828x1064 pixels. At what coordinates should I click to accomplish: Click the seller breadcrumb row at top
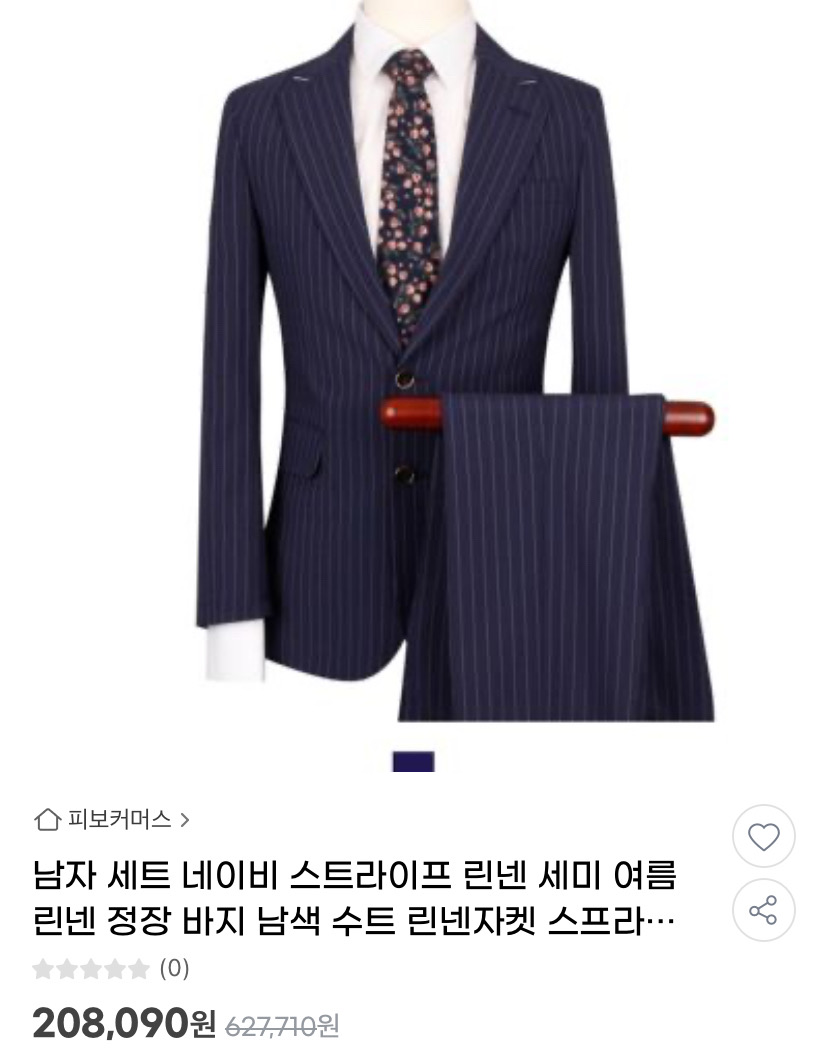coord(110,818)
